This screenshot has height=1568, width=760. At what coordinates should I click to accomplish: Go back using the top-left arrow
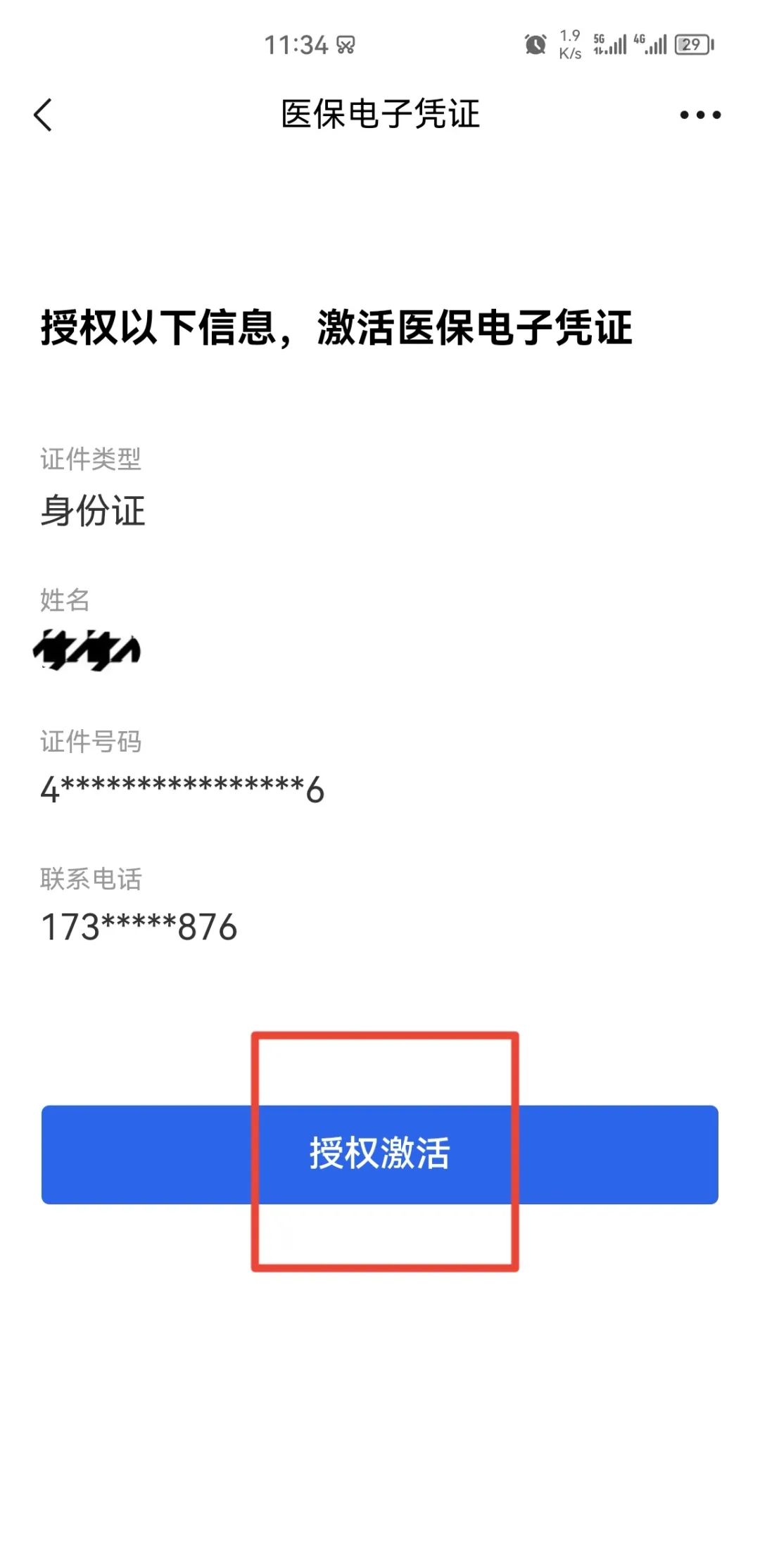tap(43, 115)
